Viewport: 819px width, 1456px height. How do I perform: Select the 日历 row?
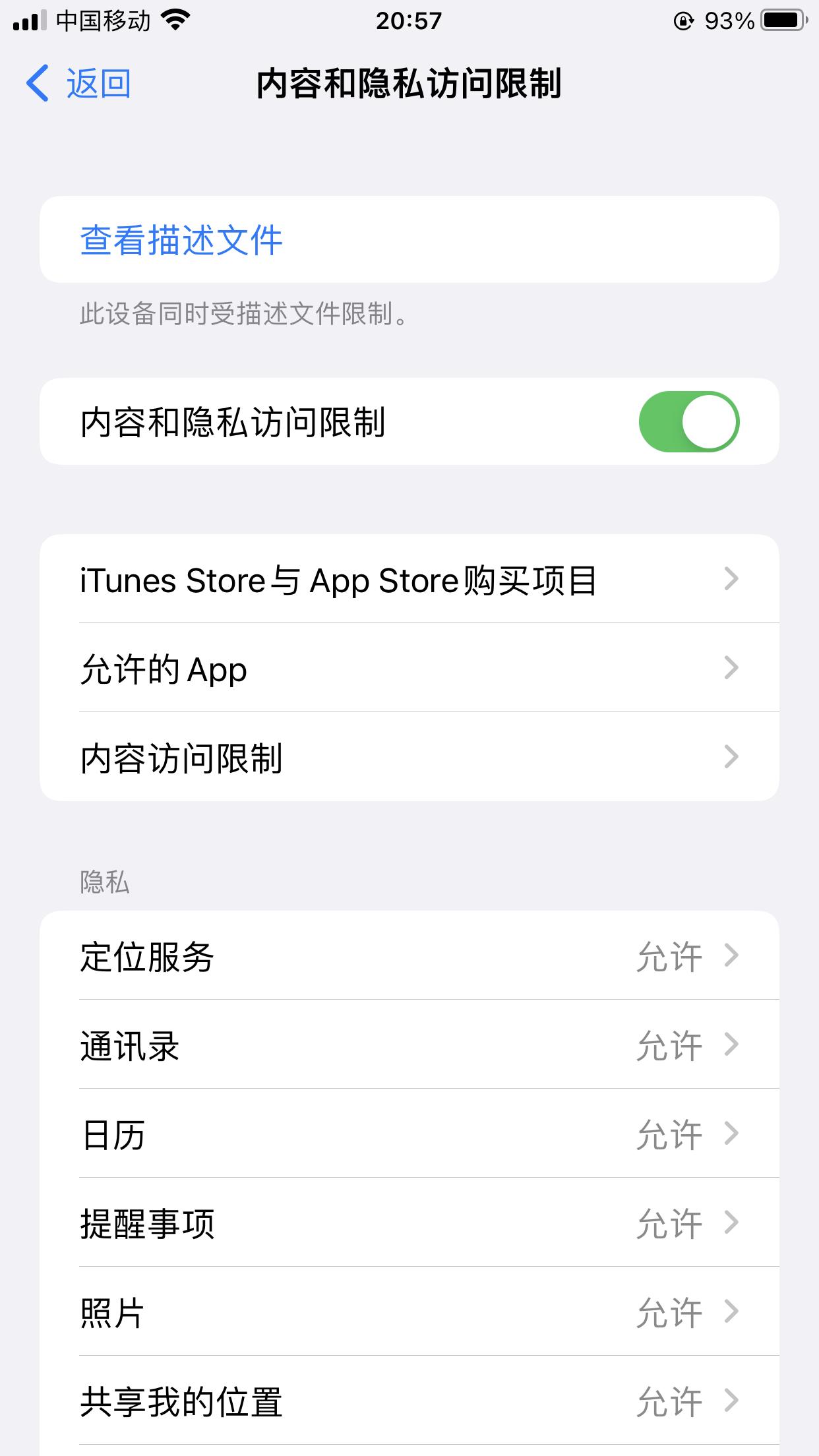pos(409,1134)
